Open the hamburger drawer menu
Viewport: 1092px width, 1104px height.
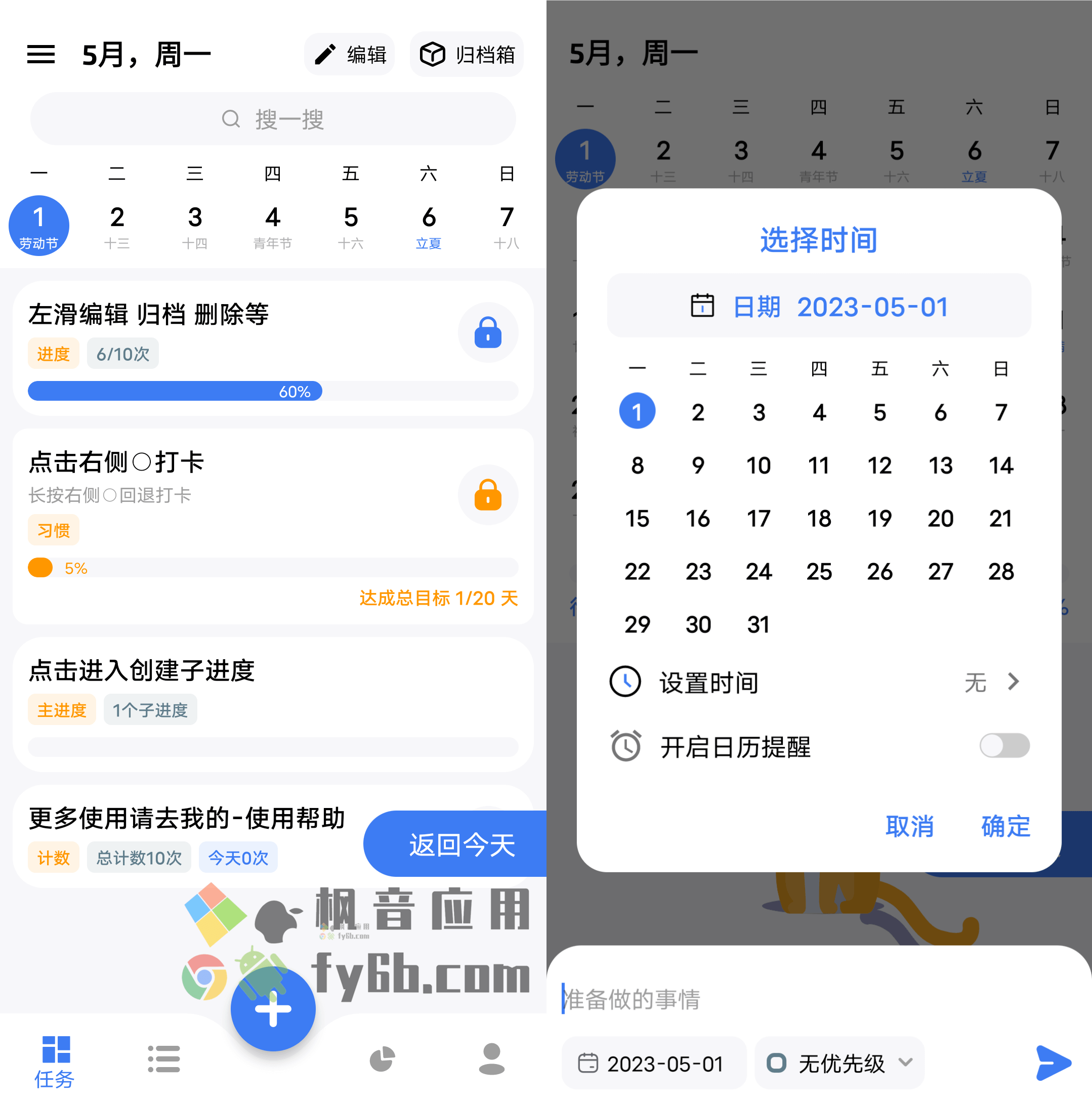point(41,55)
